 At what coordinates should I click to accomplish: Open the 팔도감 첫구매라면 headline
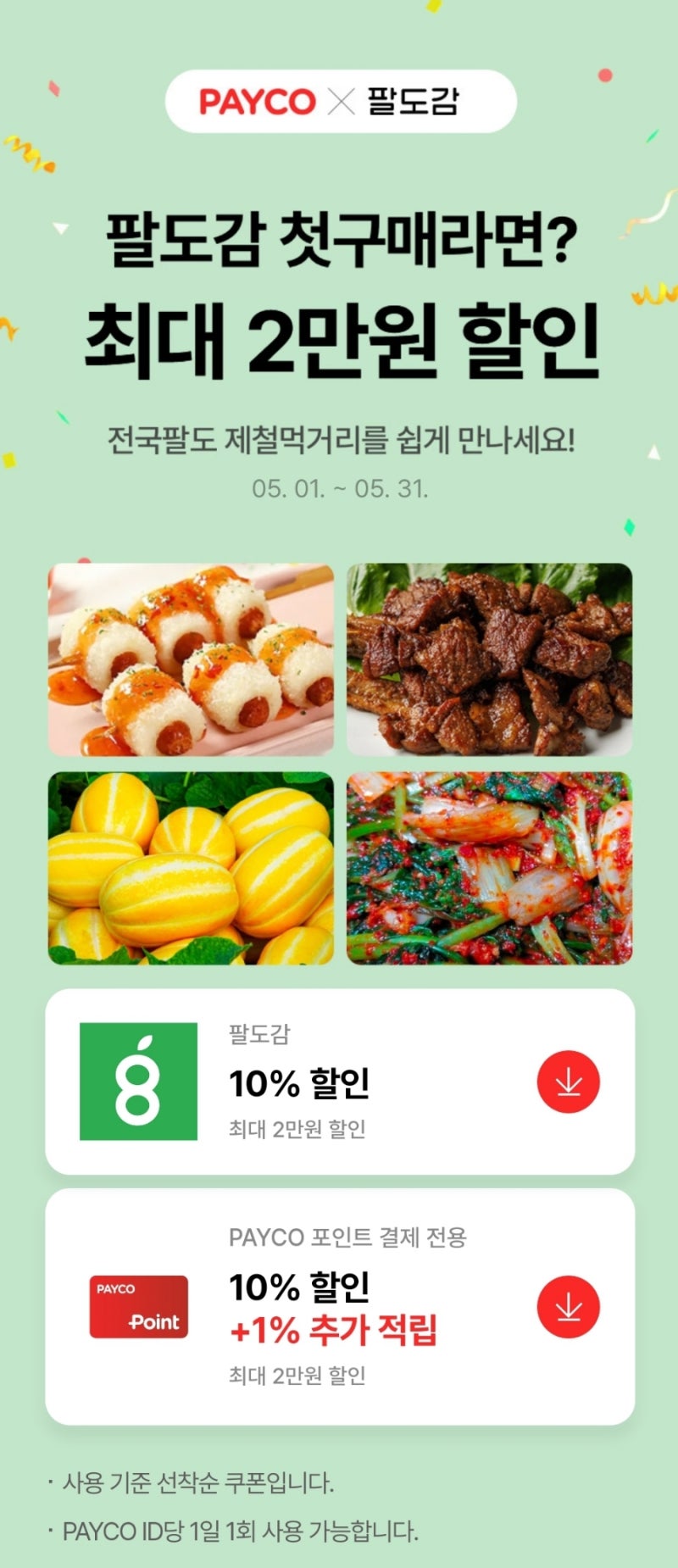339,242
